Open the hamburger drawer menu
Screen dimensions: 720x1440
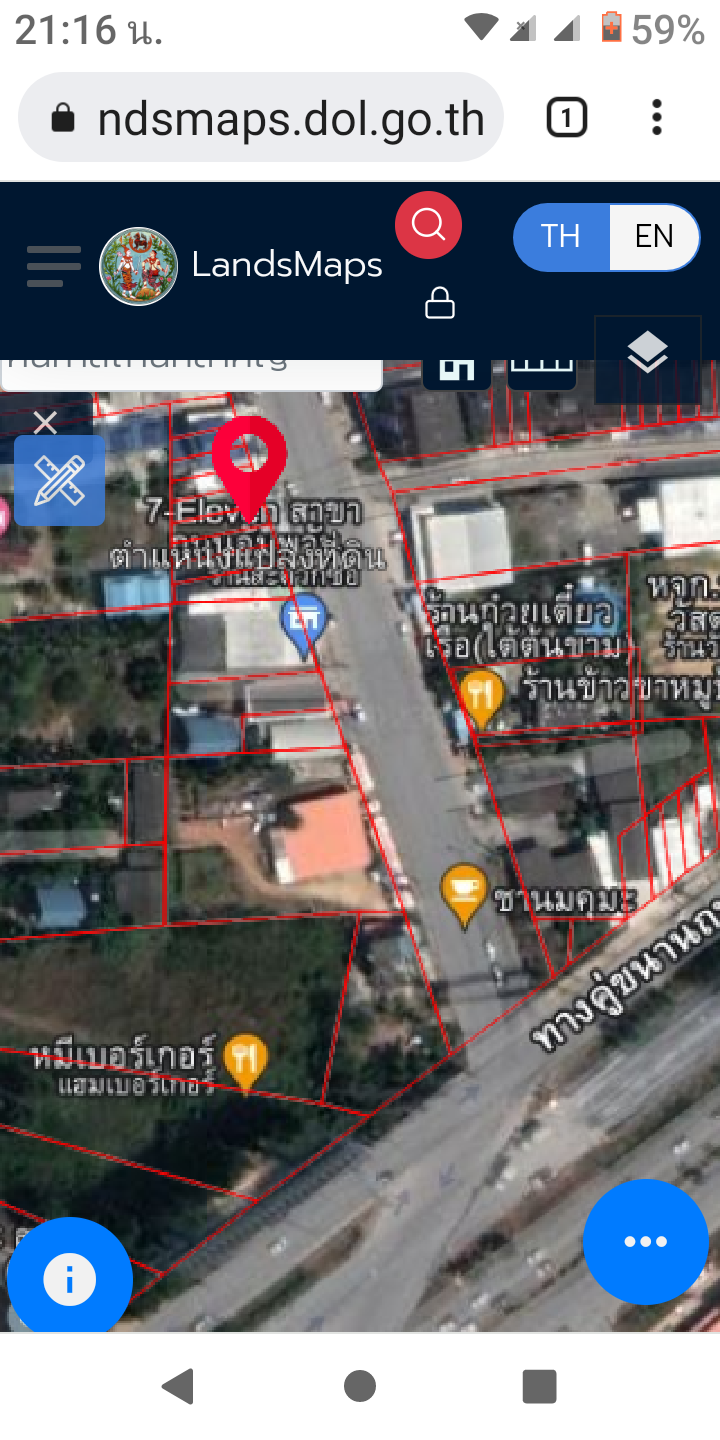[54, 266]
